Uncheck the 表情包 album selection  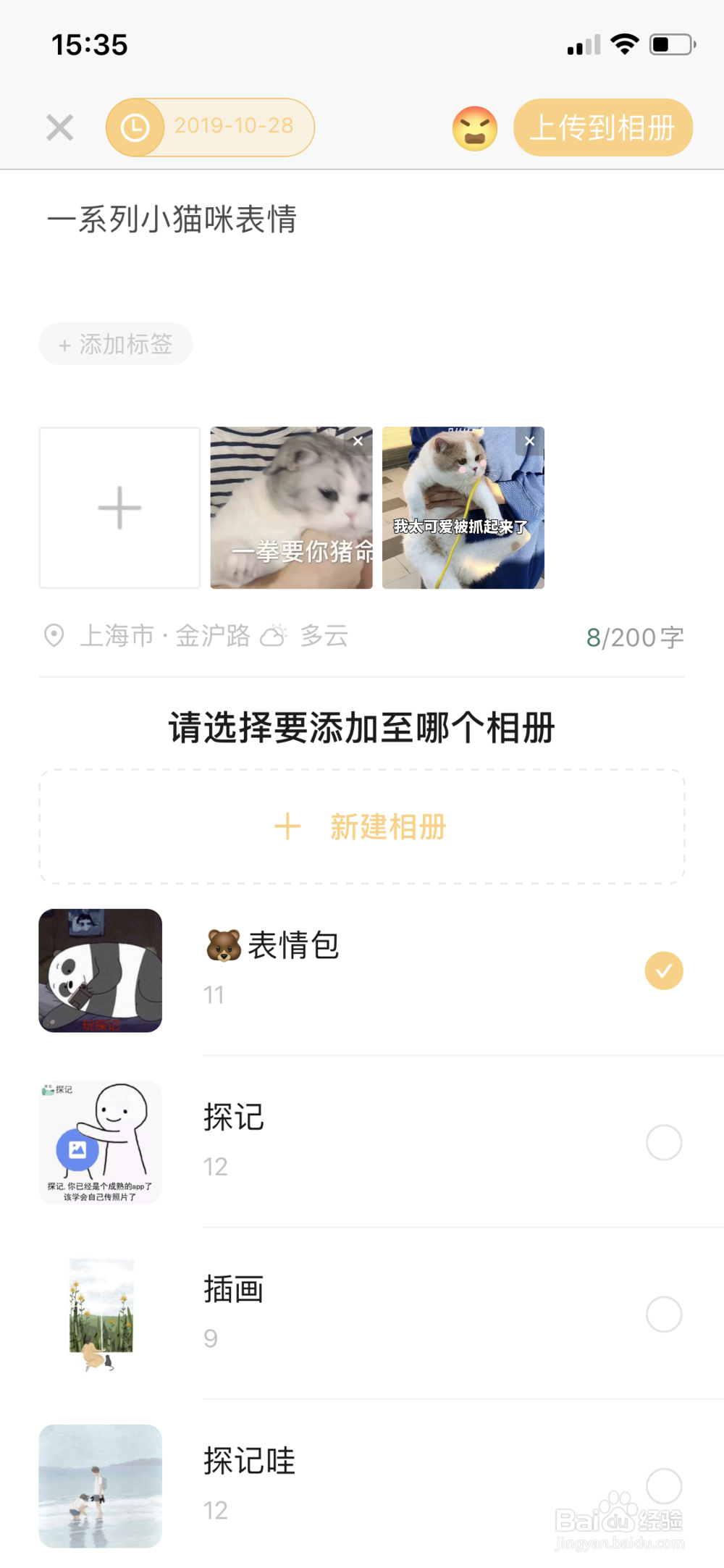(x=663, y=970)
